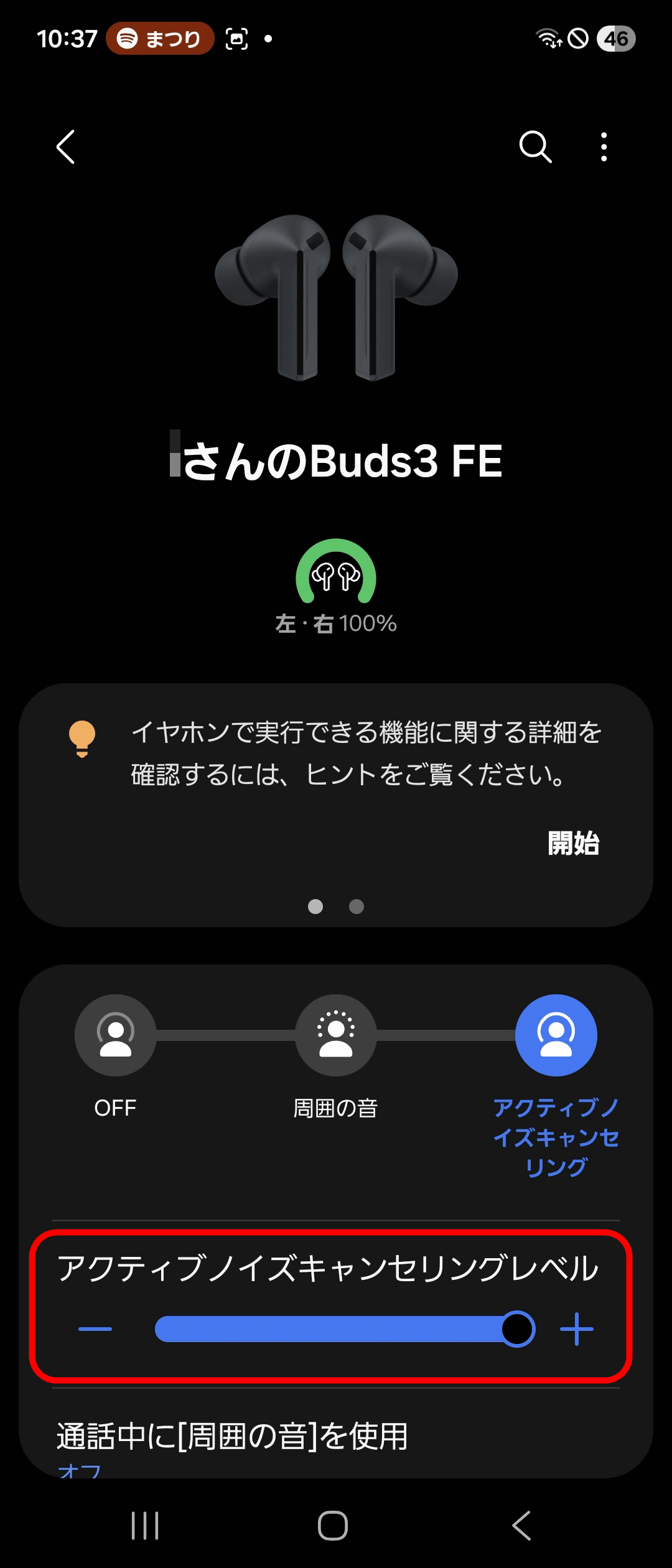Image resolution: width=672 pixels, height=1568 pixels.
Task: Open the three-dot overflow menu
Action: [x=604, y=147]
